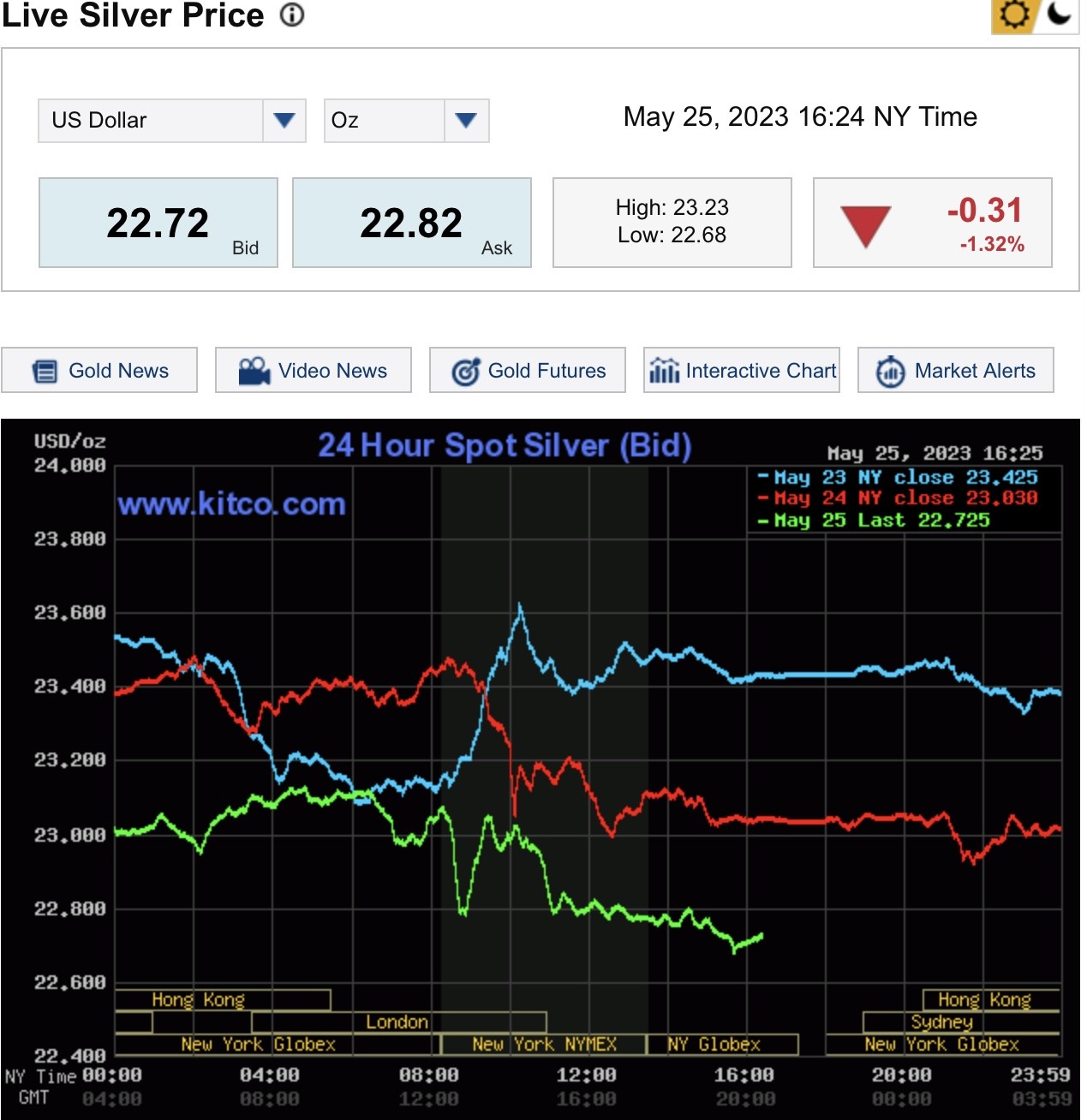Image resolution: width=1087 pixels, height=1120 pixels.
Task: Open Gold News
Action: tap(99, 371)
